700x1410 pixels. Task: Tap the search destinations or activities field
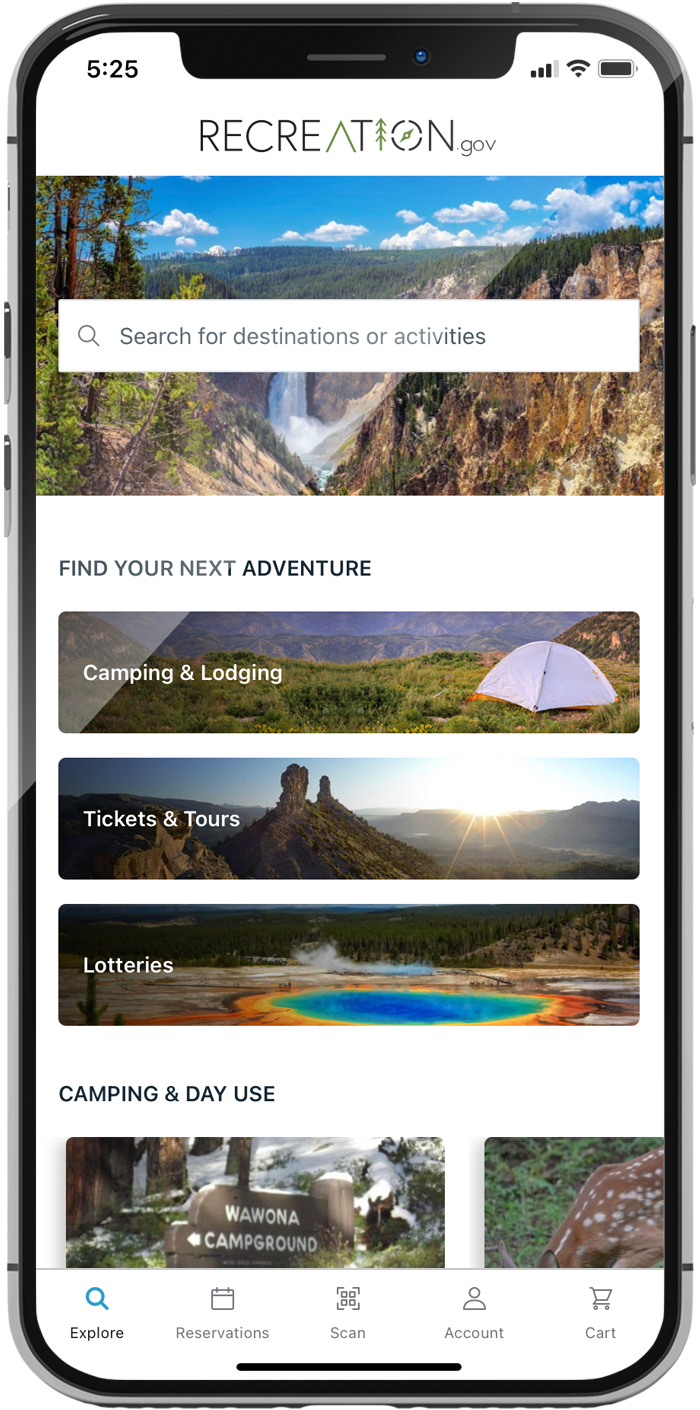[348, 336]
